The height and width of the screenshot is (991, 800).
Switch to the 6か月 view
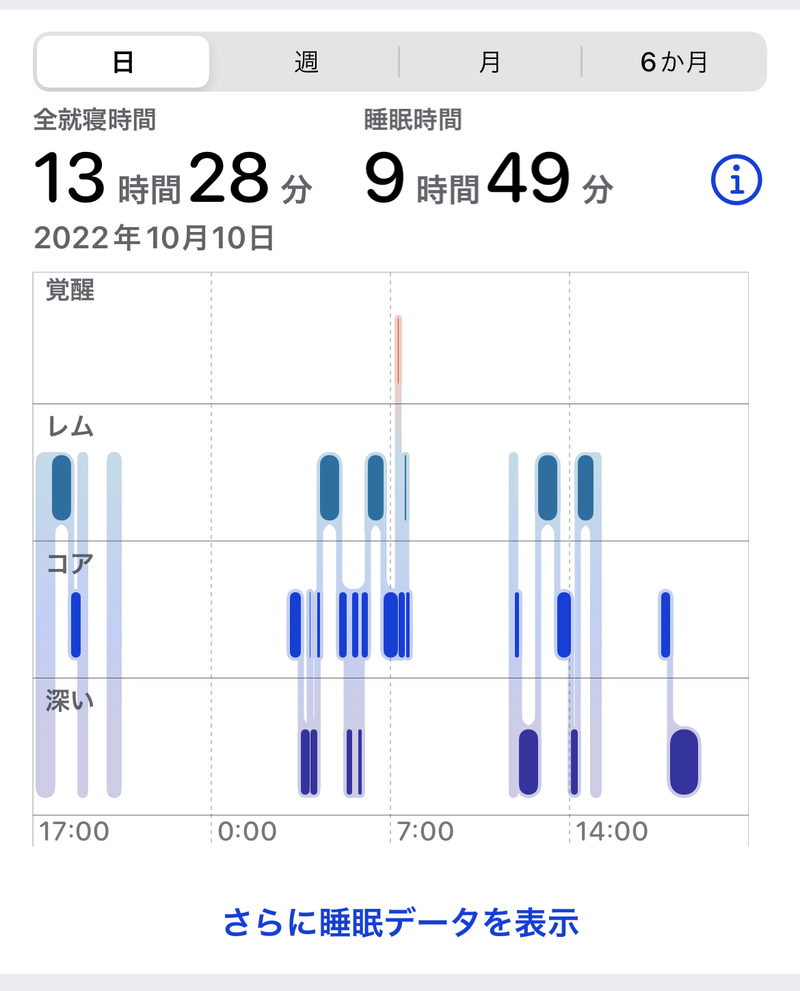[x=674, y=62]
